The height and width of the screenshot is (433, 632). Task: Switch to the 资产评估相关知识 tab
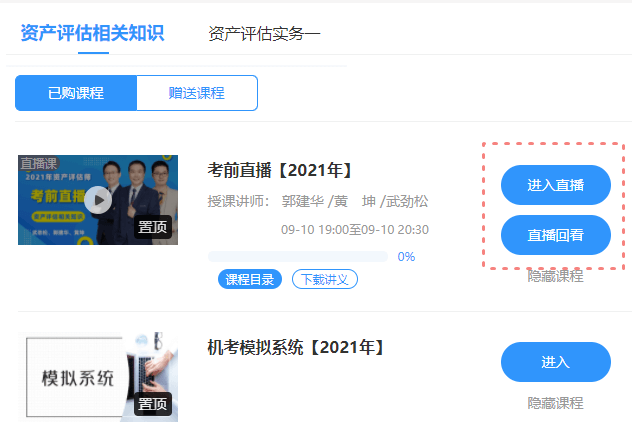pyautogui.click(x=92, y=32)
